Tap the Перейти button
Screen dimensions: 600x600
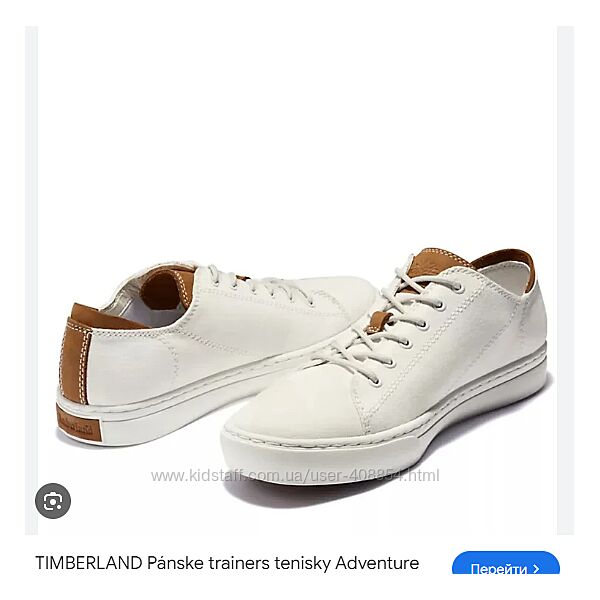coord(505,568)
